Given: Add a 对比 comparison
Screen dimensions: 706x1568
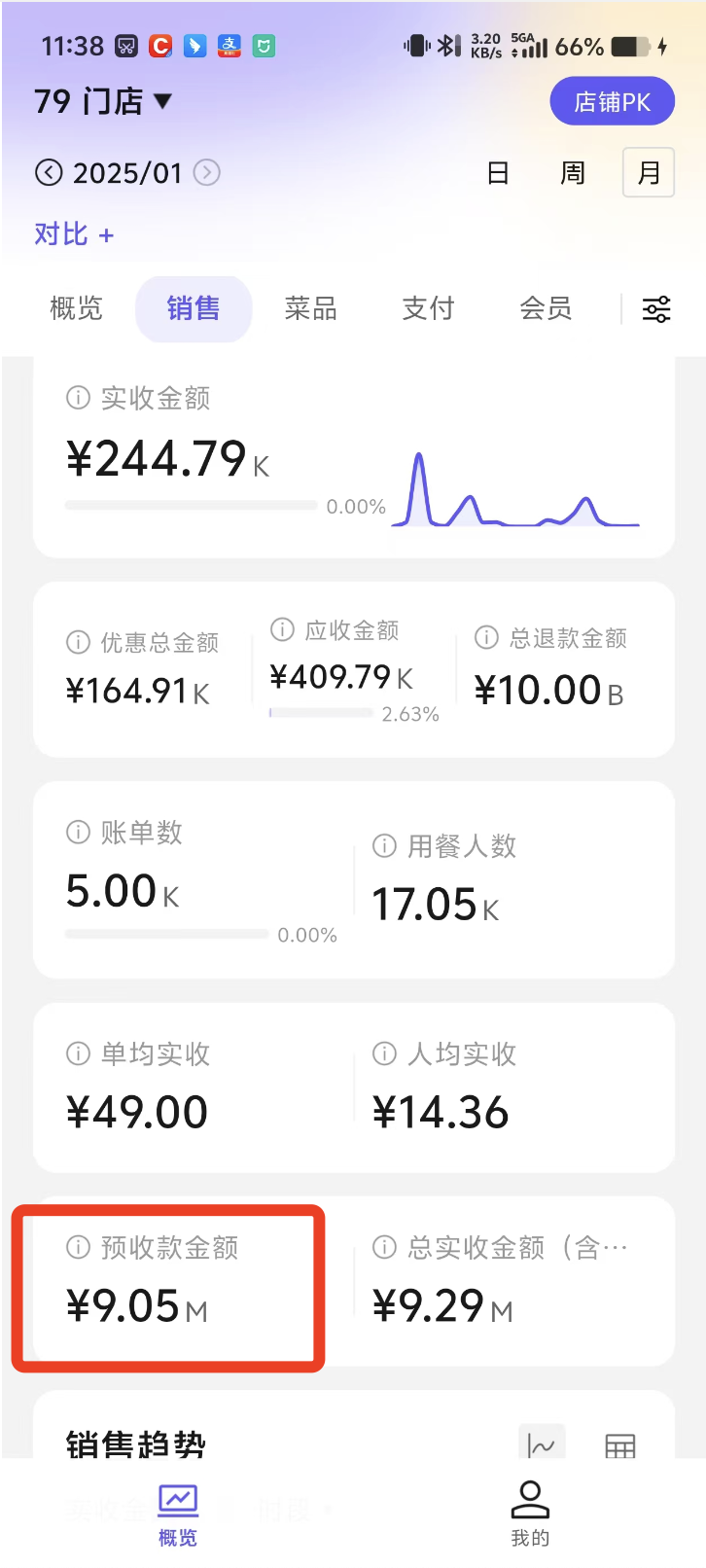Looking at the screenshot, I should tap(74, 234).
